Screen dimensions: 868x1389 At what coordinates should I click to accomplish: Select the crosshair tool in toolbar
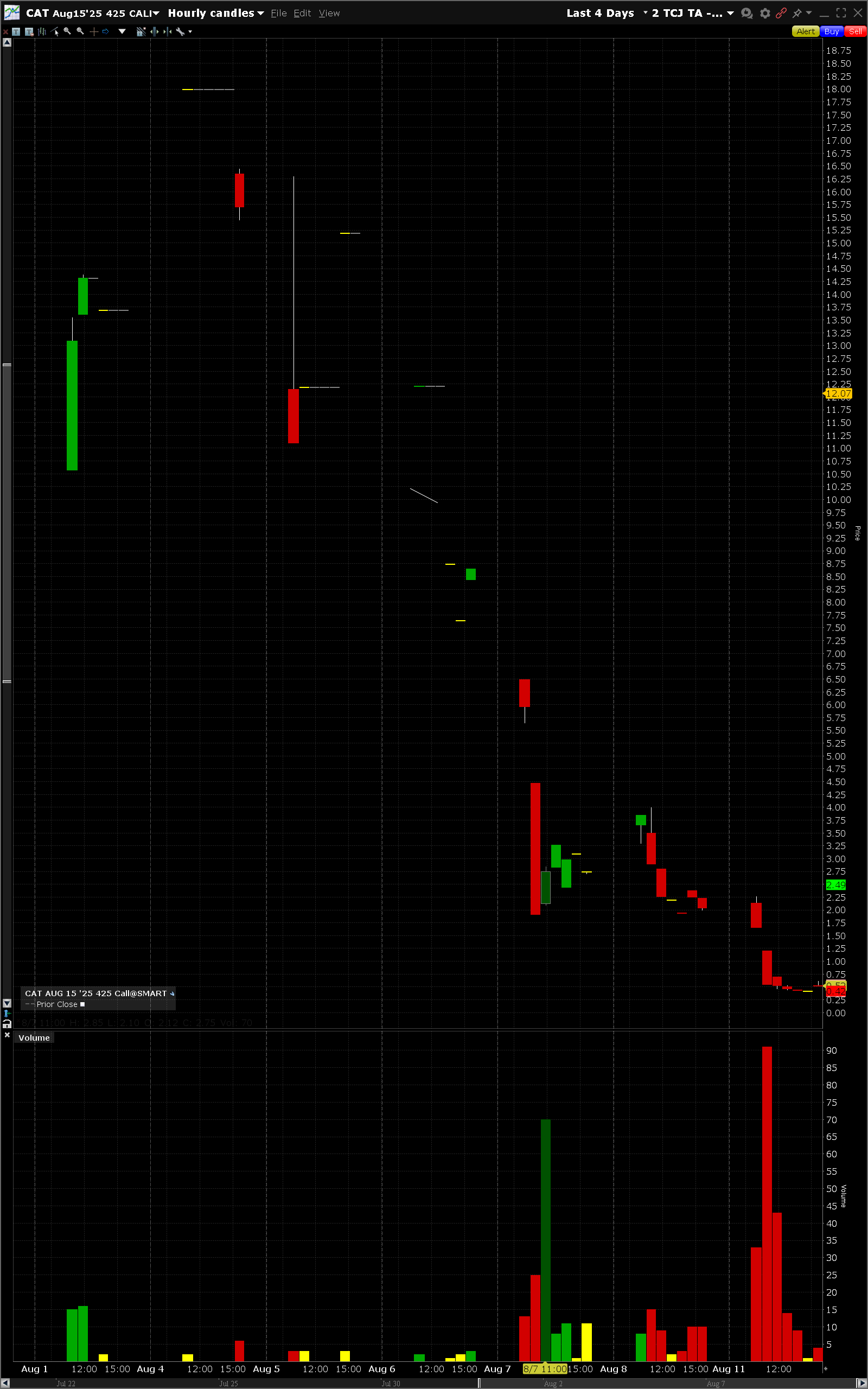[x=93, y=31]
